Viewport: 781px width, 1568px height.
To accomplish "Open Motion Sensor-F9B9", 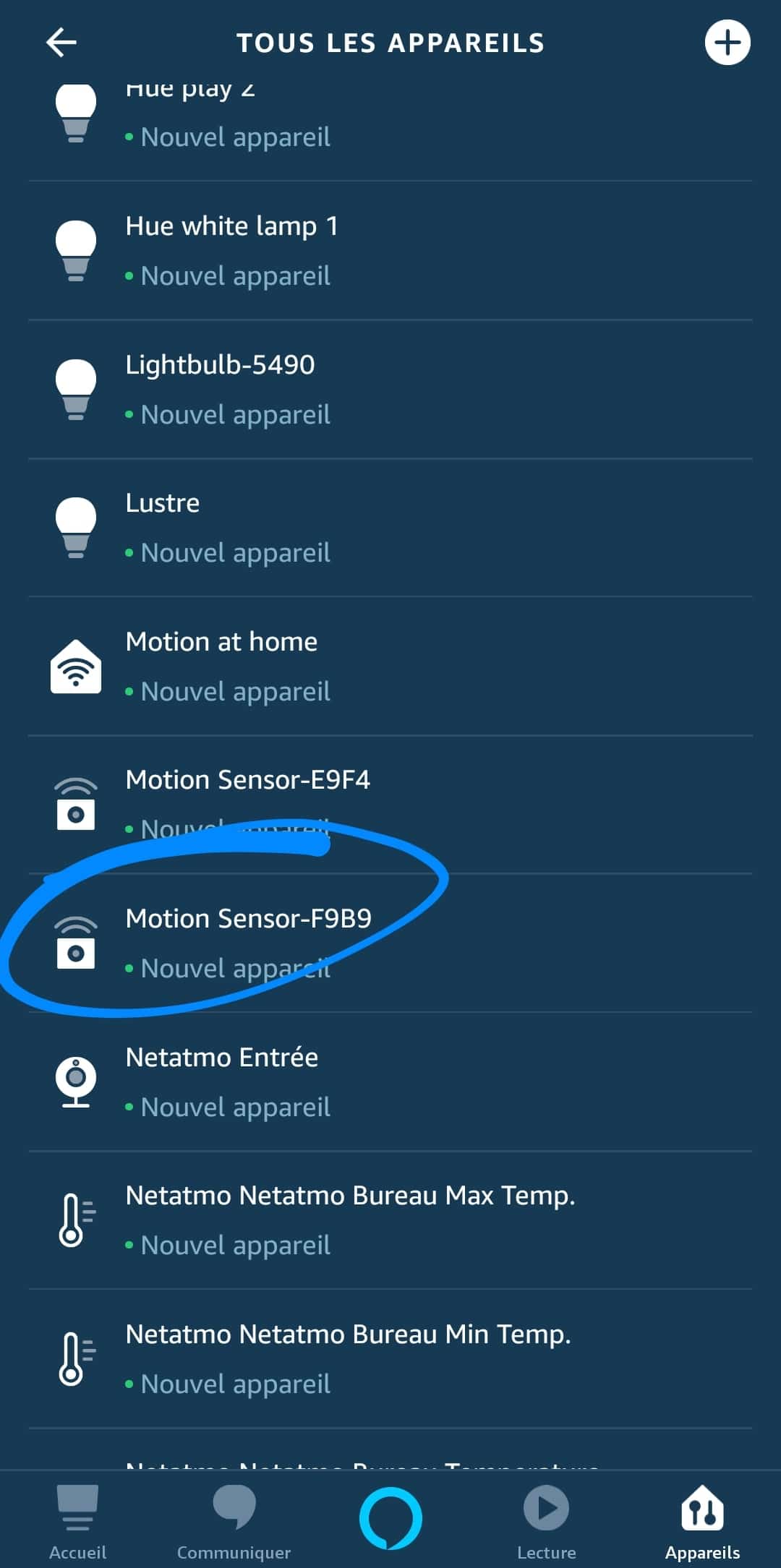I will (390, 943).
